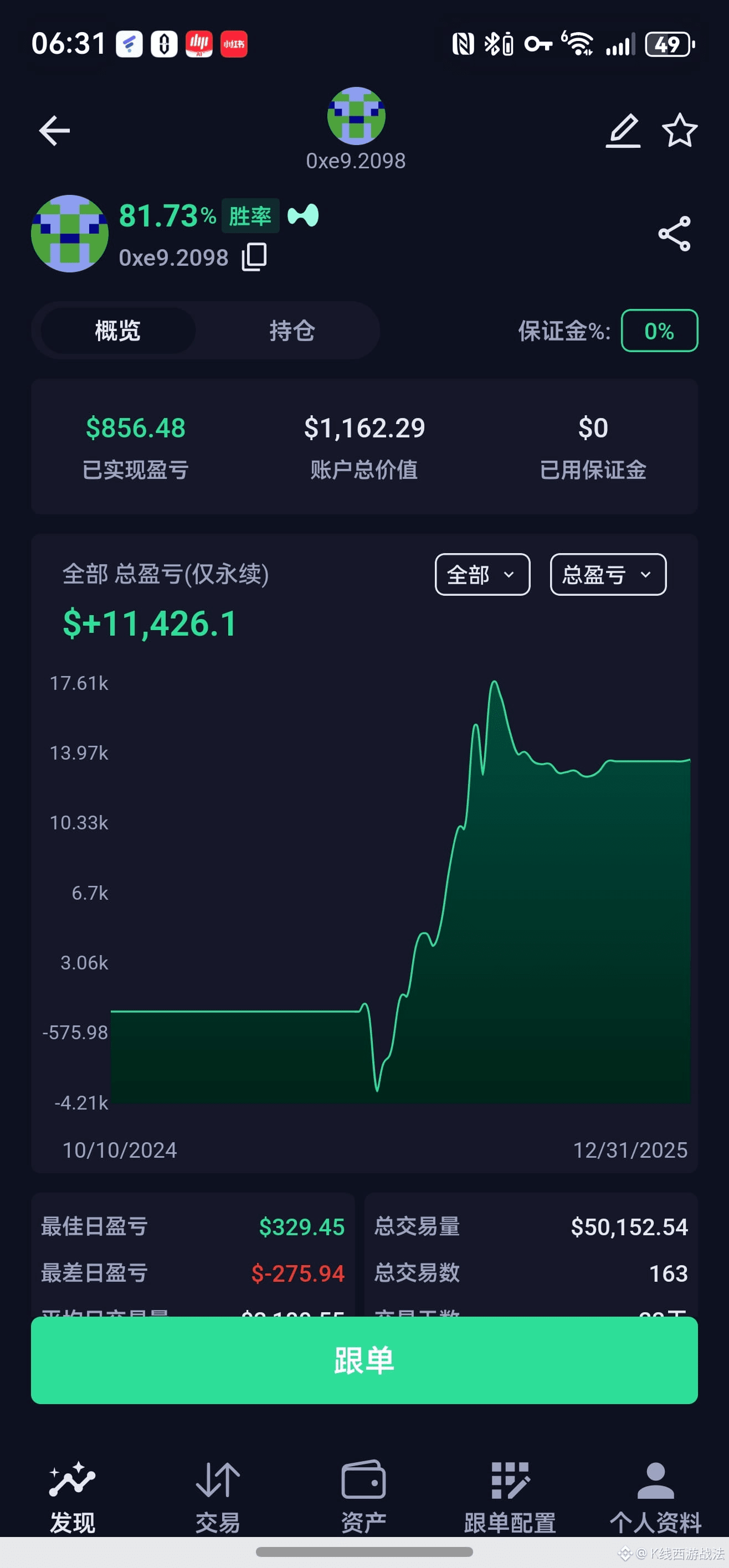Go back using the arrow icon
Image resolution: width=729 pixels, height=1568 pixels.
click(x=55, y=130)
